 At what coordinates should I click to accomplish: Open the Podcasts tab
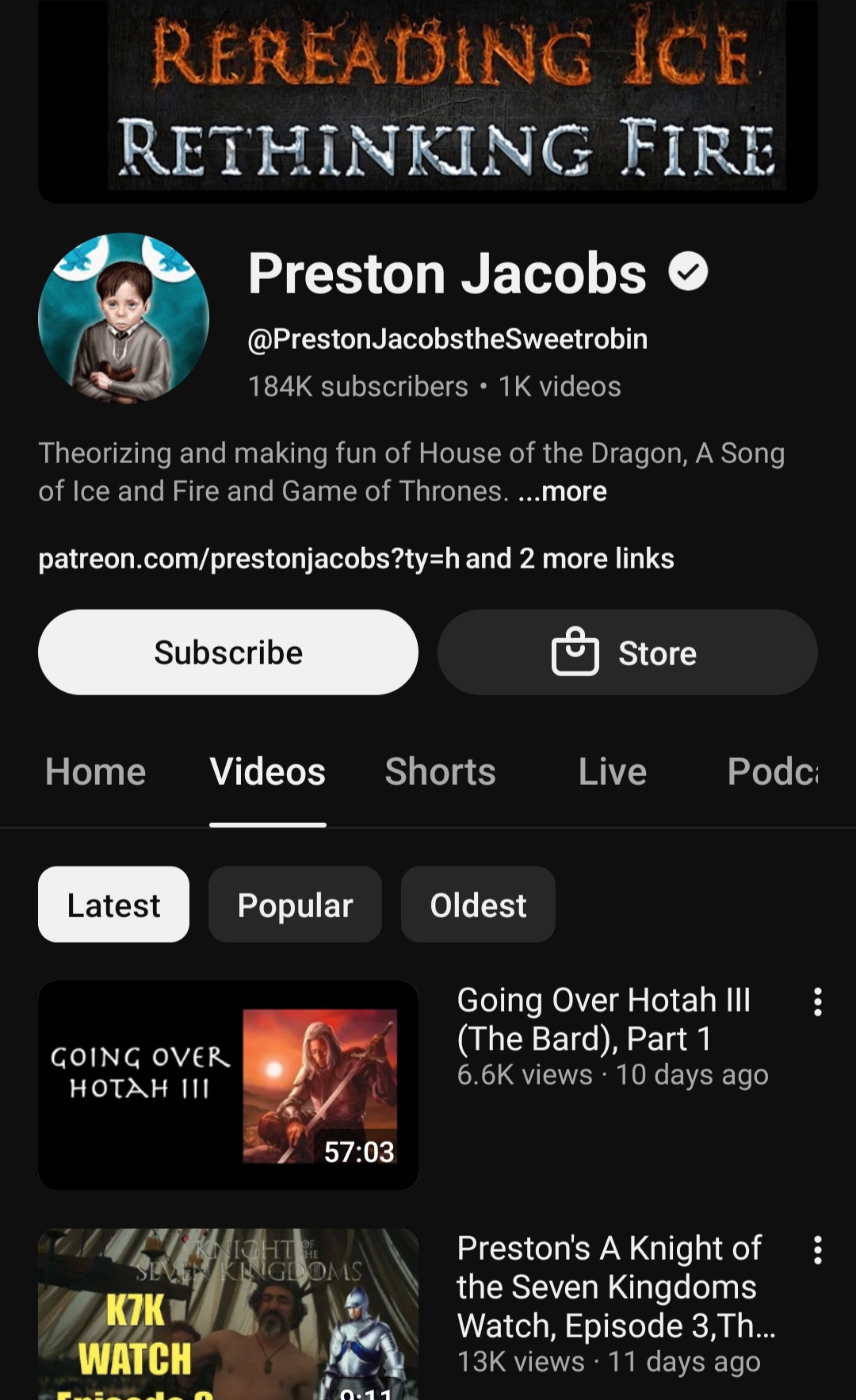pos(773,771)
